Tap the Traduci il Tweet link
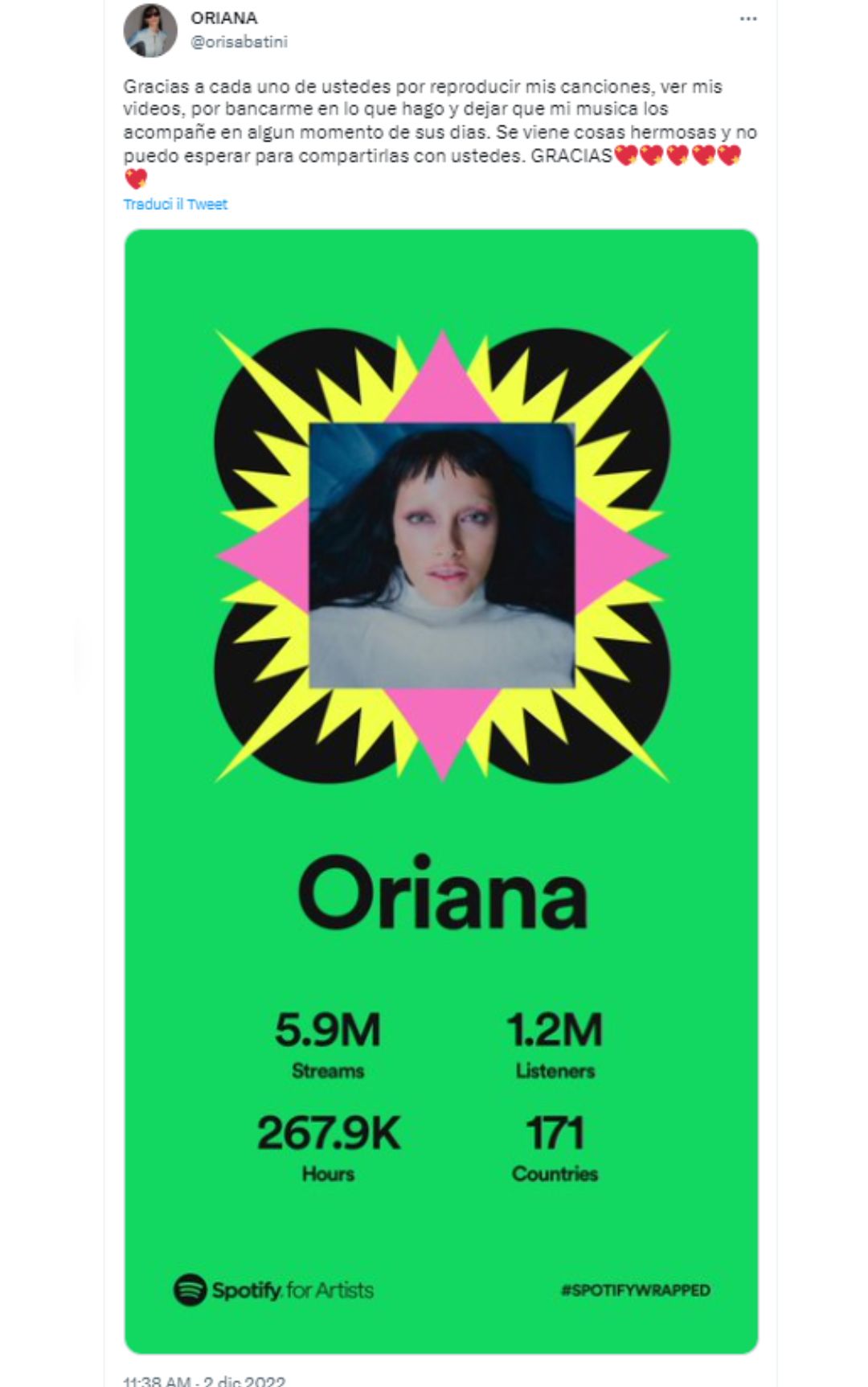 175,204
